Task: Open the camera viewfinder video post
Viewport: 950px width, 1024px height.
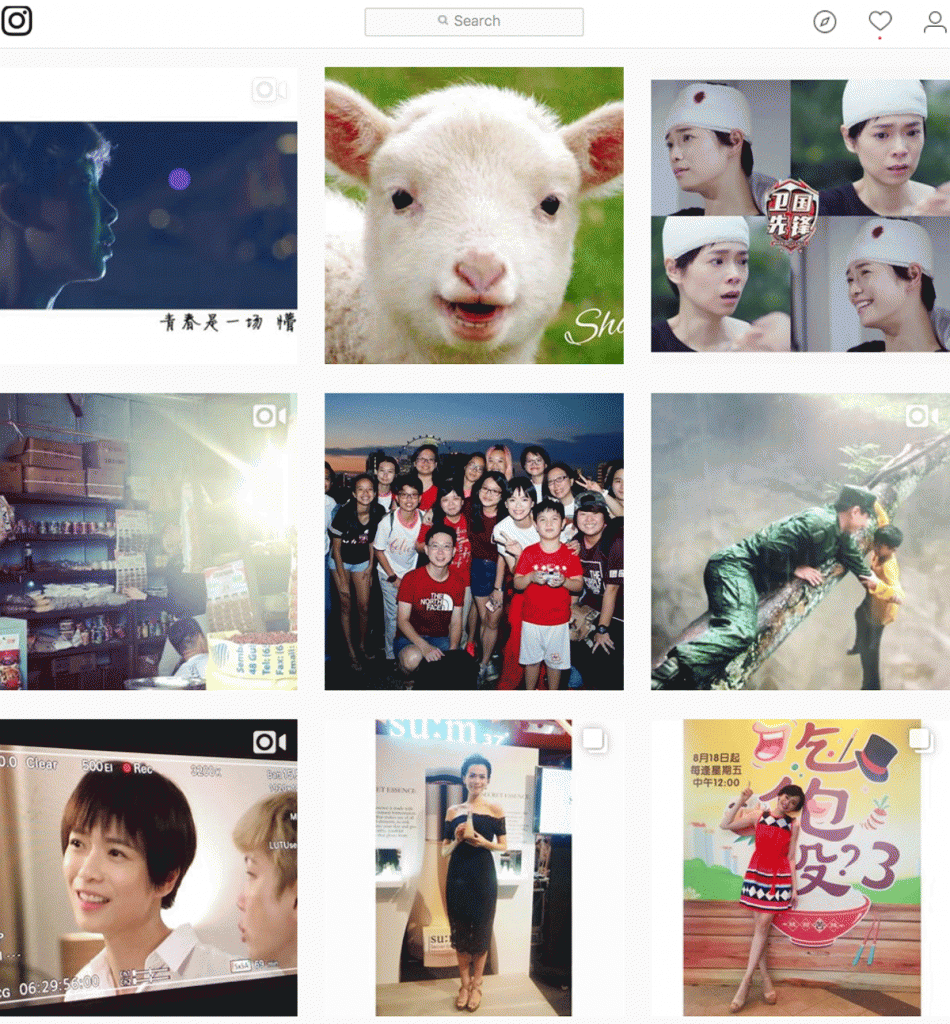Action: coord(148,867)
